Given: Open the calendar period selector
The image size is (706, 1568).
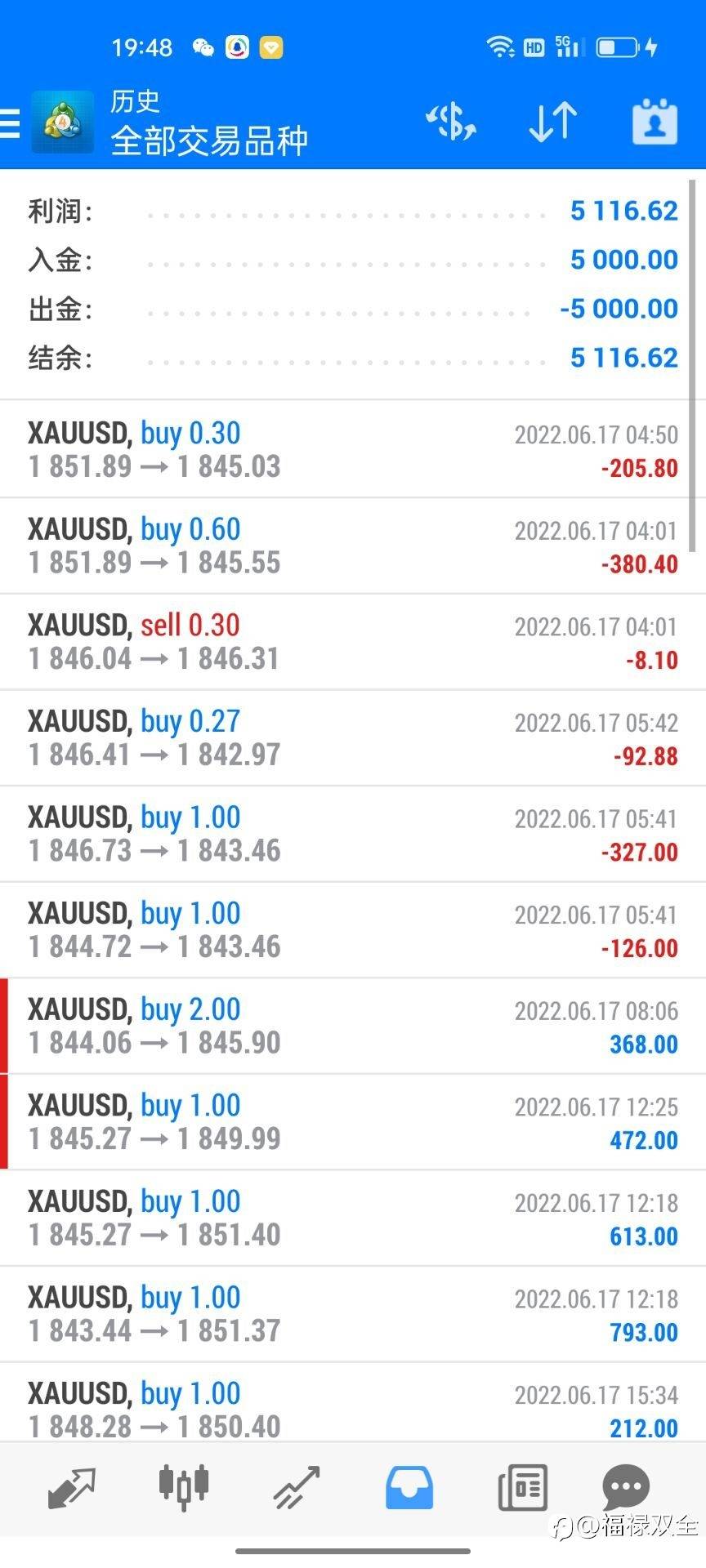Looking at the screenshot, I should click(655, 122).
